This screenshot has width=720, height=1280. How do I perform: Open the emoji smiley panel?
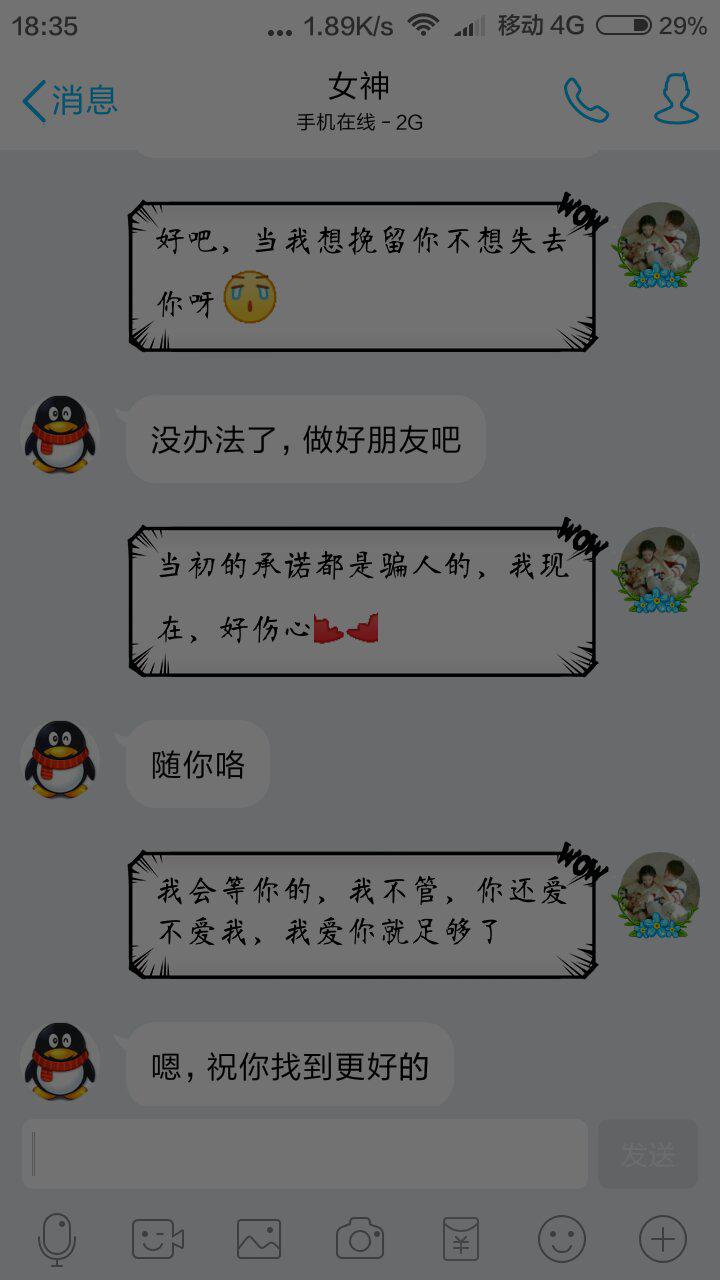click(x=562, y=1240)
